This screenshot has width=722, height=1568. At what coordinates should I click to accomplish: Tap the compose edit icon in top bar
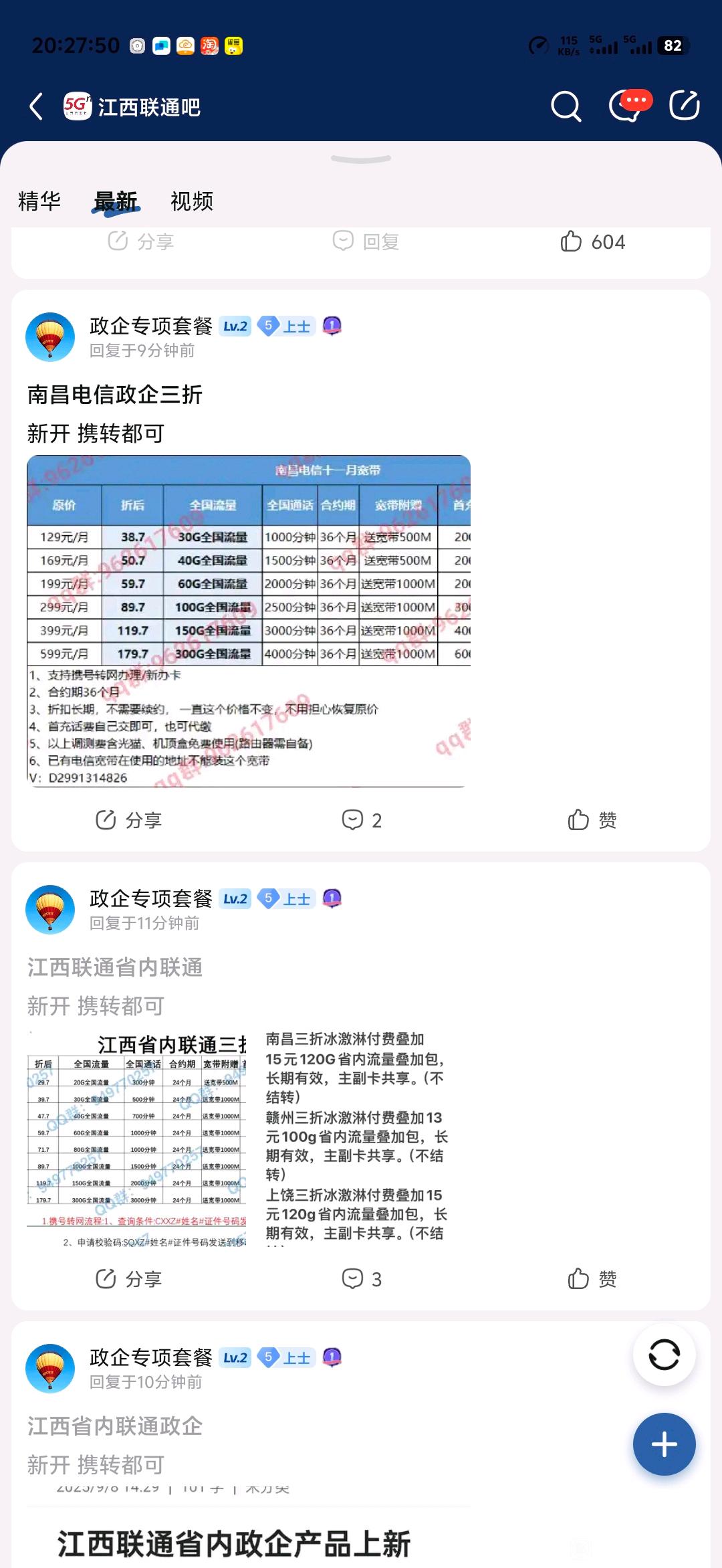685,106
